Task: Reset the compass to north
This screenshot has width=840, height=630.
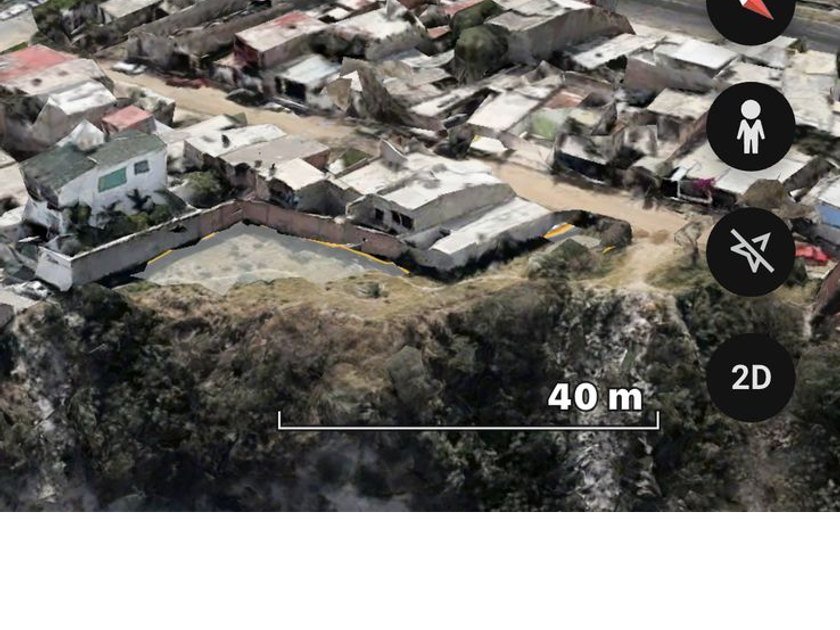Action: point(750,12)
